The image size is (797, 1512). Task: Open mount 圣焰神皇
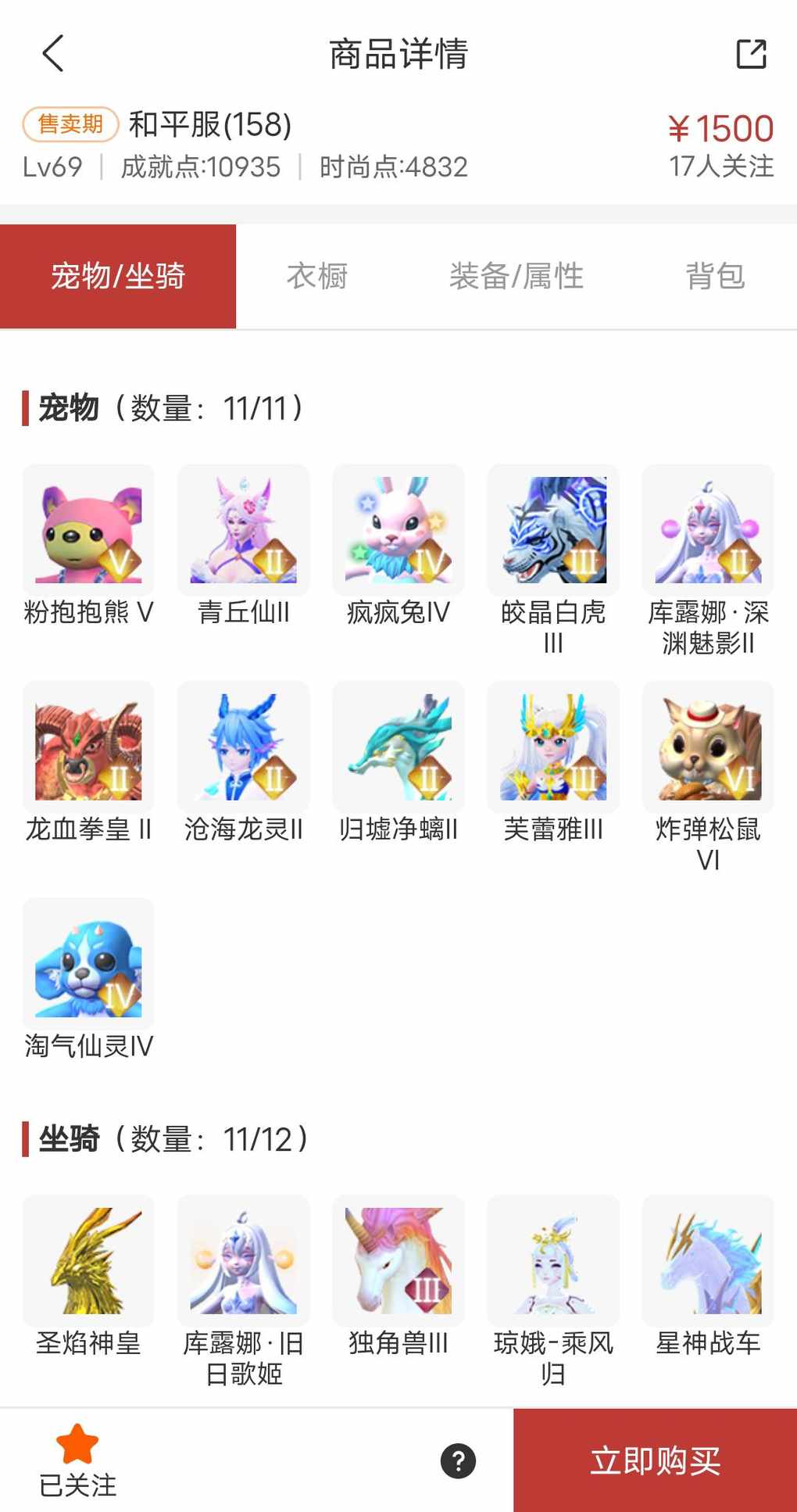click(x=88, y=1260)
